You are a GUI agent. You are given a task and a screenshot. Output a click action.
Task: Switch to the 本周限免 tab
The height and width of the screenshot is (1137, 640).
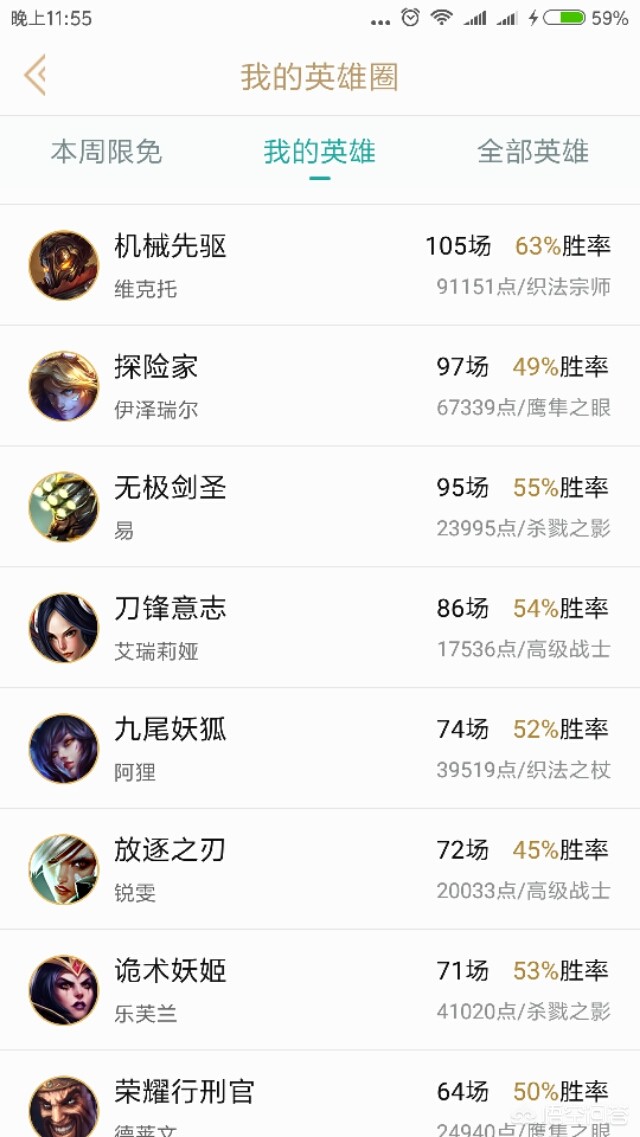pyautogui.click(x=106, y=152)
